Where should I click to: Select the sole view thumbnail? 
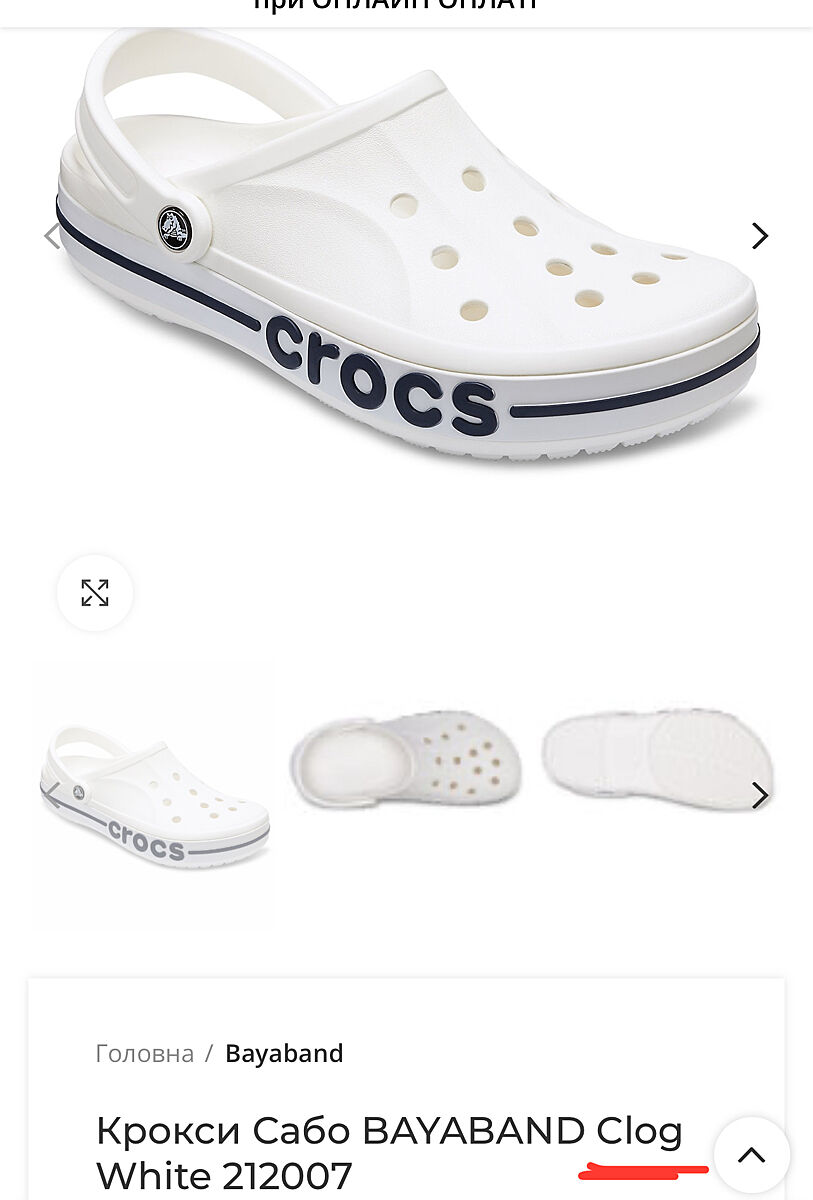pyautogui.click(x=656, y=755)
